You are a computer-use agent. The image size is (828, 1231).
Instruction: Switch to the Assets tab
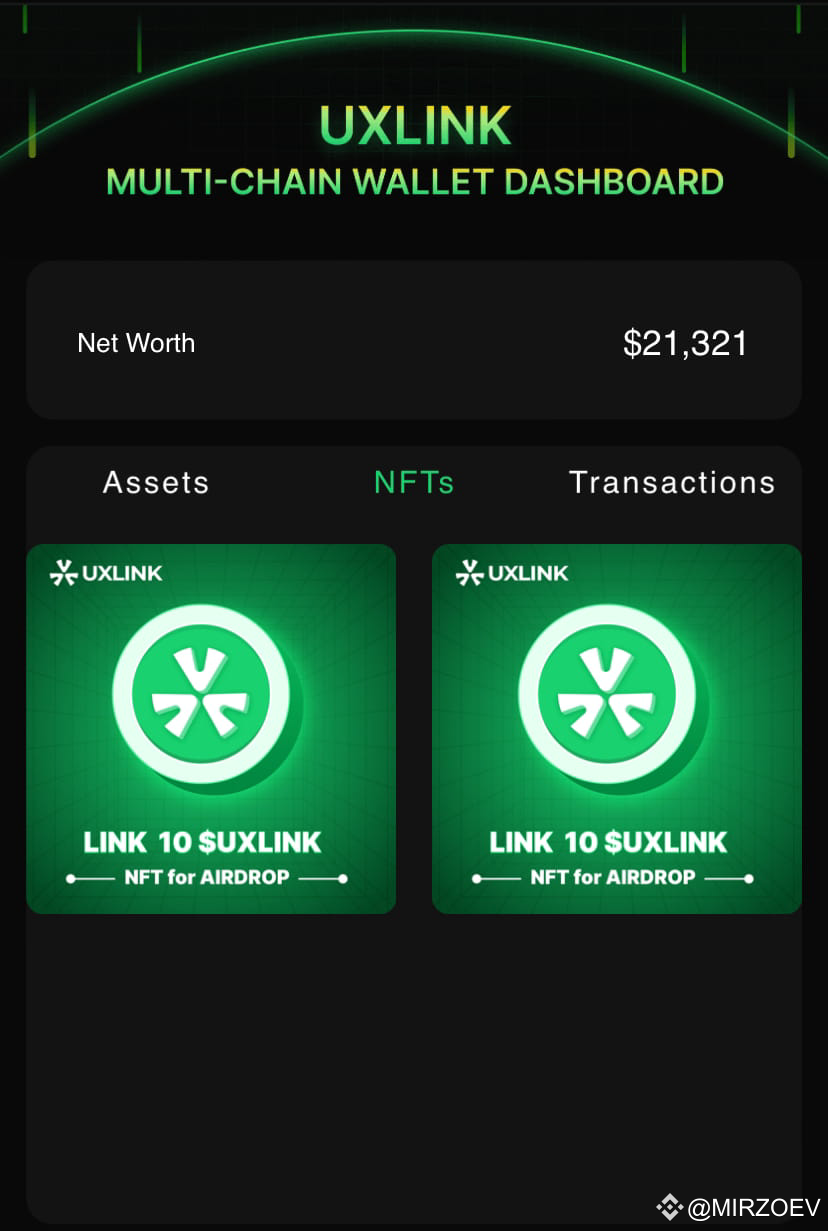(x=156, y=482)
